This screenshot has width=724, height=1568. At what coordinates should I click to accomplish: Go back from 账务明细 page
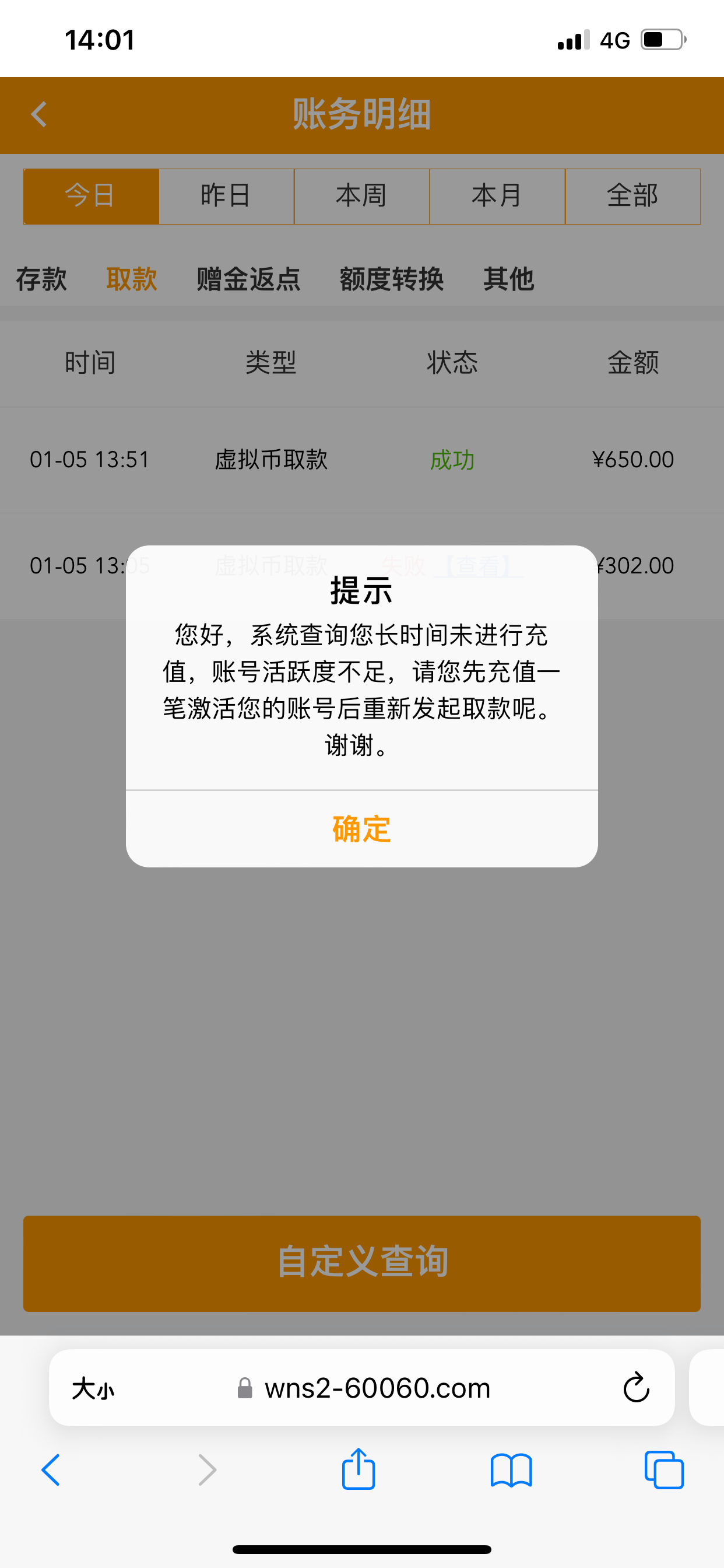[x=39, y=114]
